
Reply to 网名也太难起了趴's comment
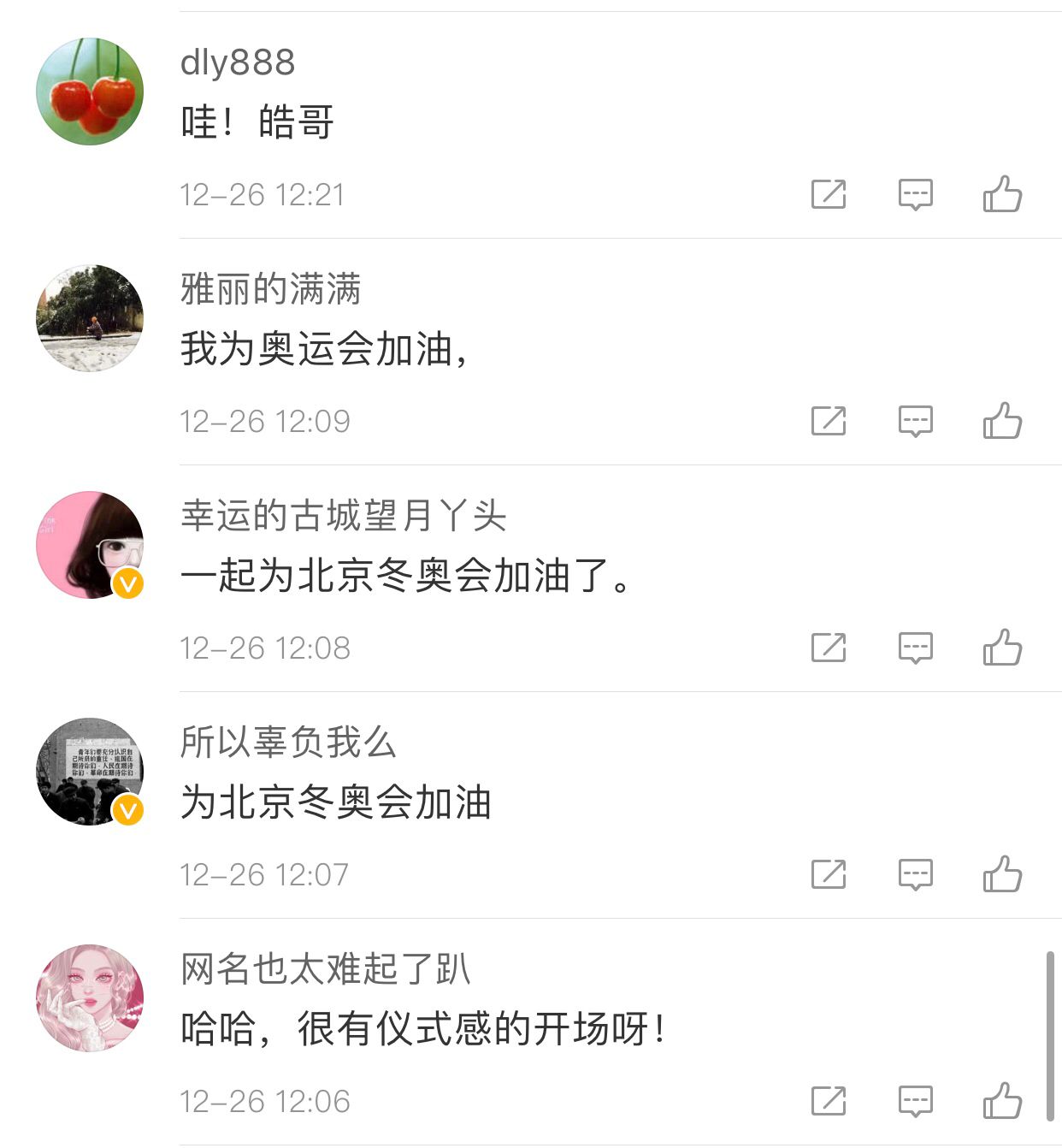tap(915, 1101)
